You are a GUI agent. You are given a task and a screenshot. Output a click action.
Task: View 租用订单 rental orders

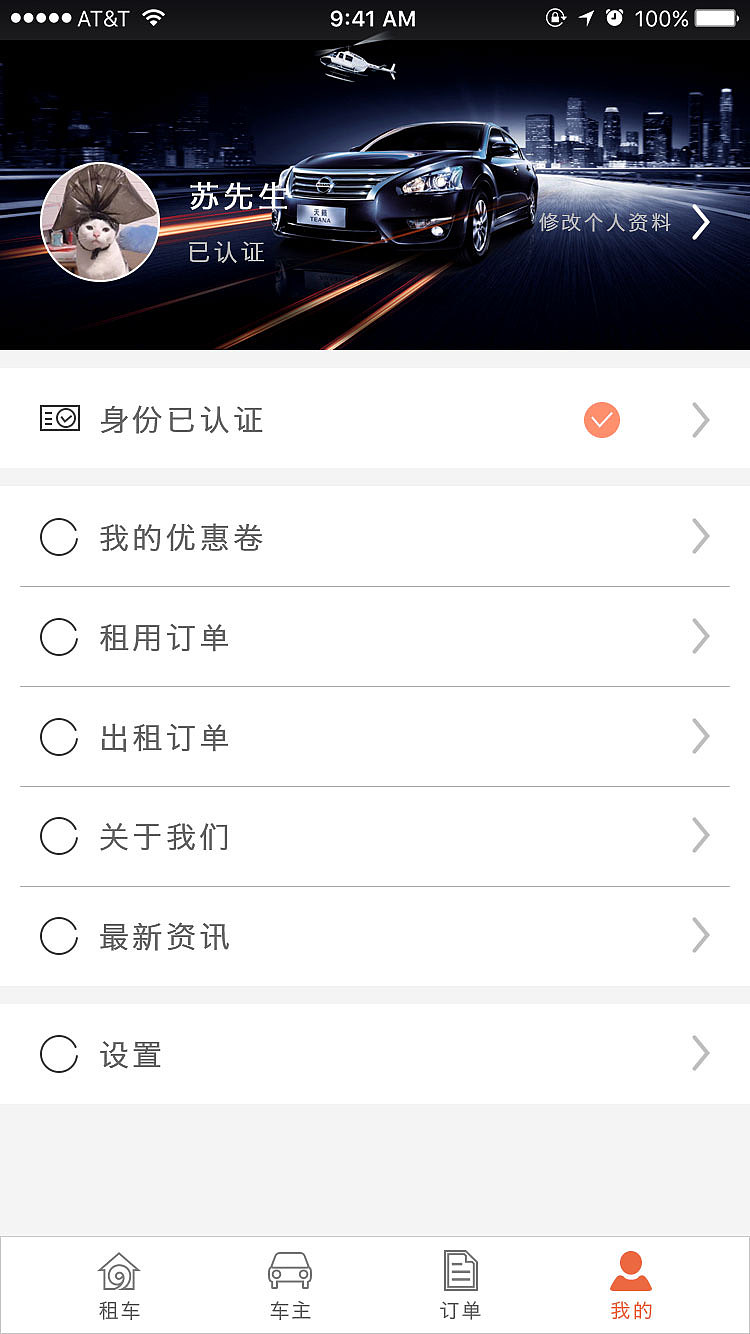375,637
